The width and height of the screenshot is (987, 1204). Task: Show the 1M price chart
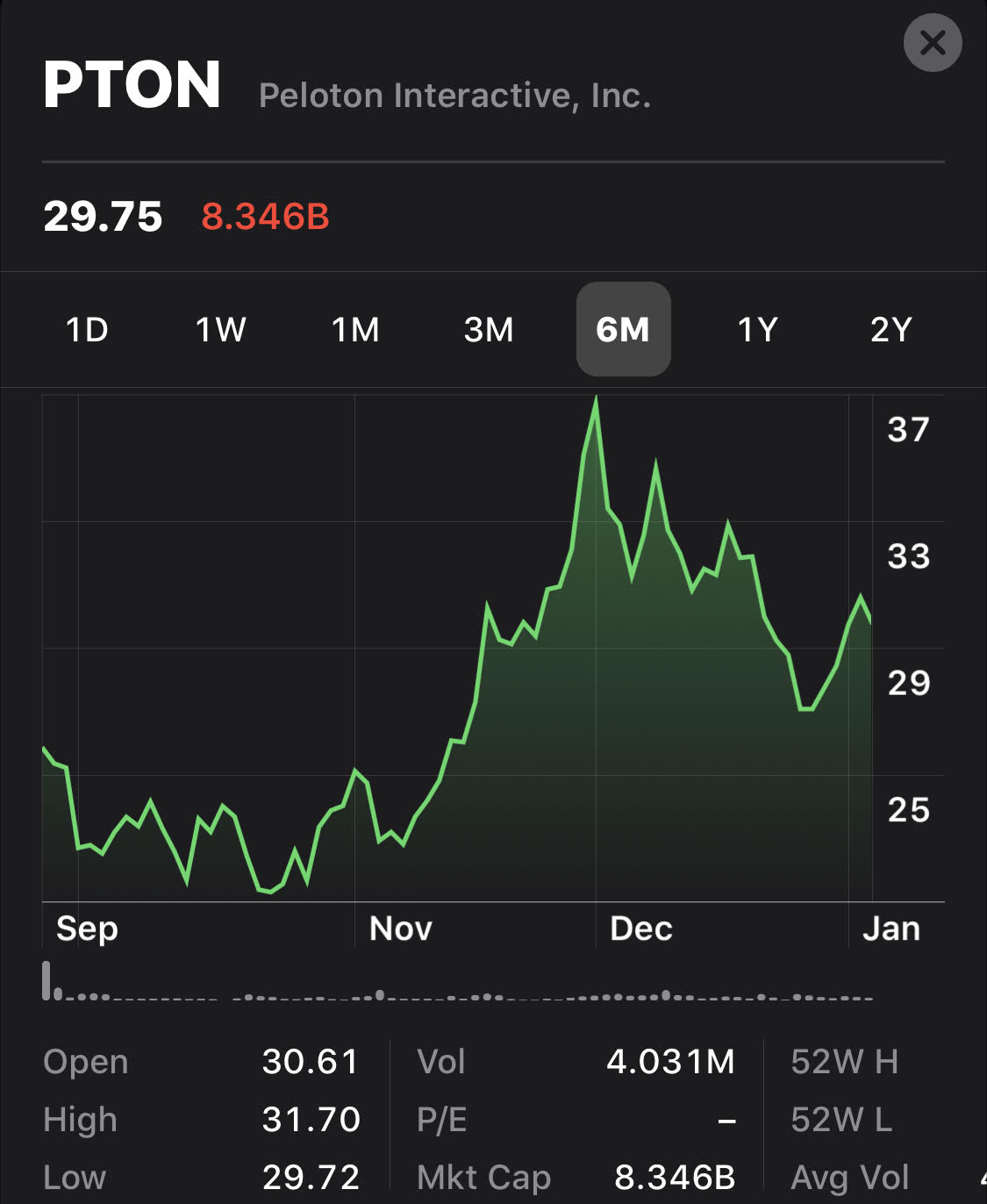tap(355, 330)
